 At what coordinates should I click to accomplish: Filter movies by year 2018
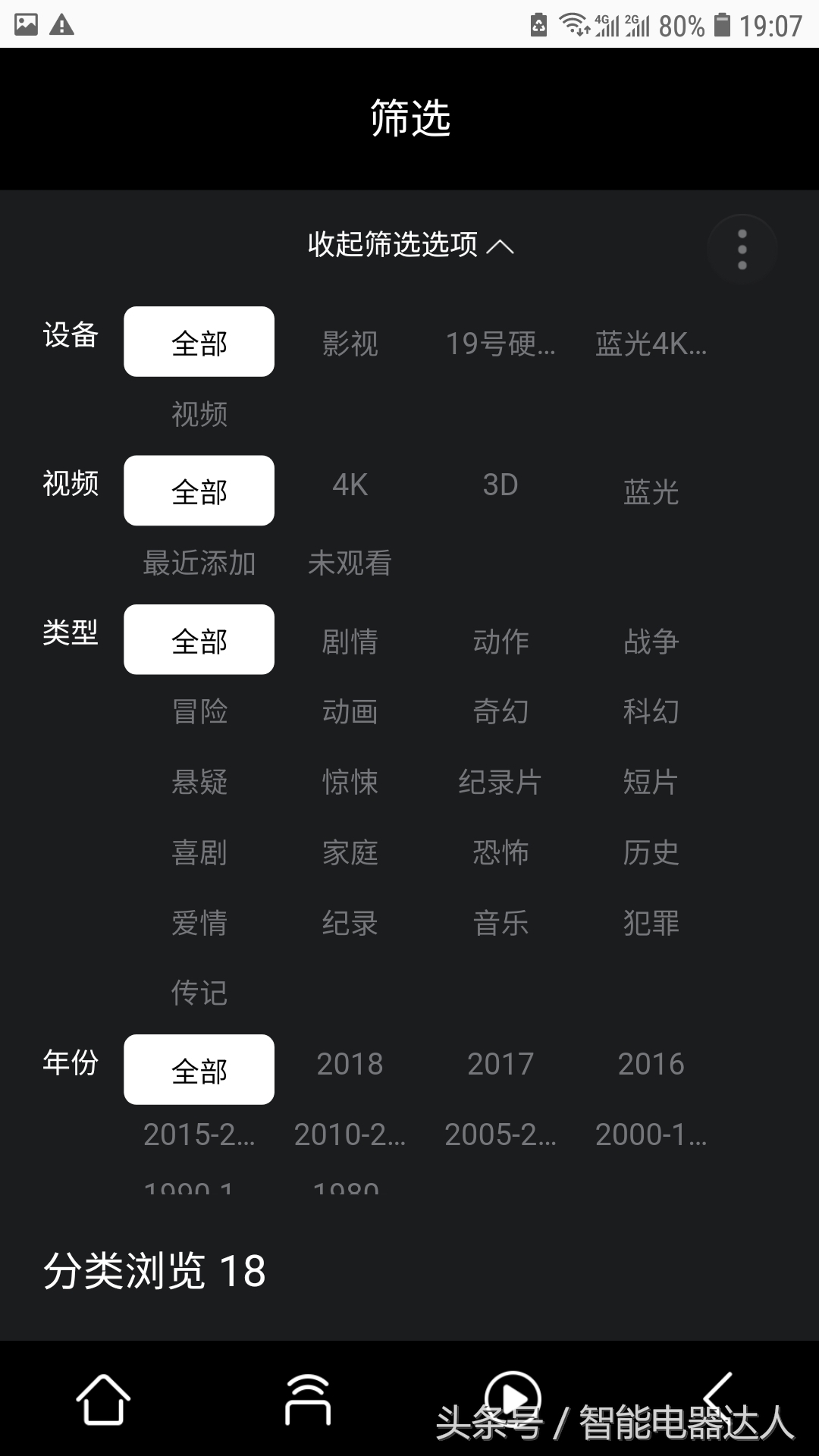pos(349,1063)
